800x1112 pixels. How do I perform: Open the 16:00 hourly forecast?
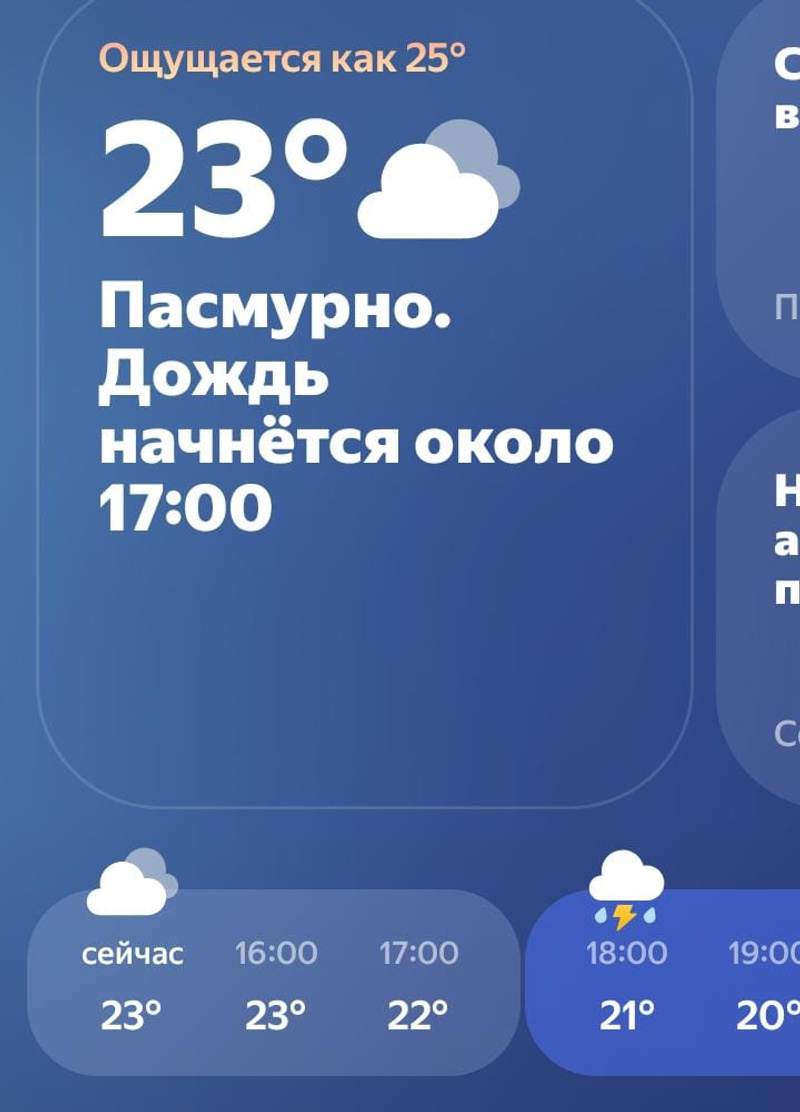tap(276, 985)
